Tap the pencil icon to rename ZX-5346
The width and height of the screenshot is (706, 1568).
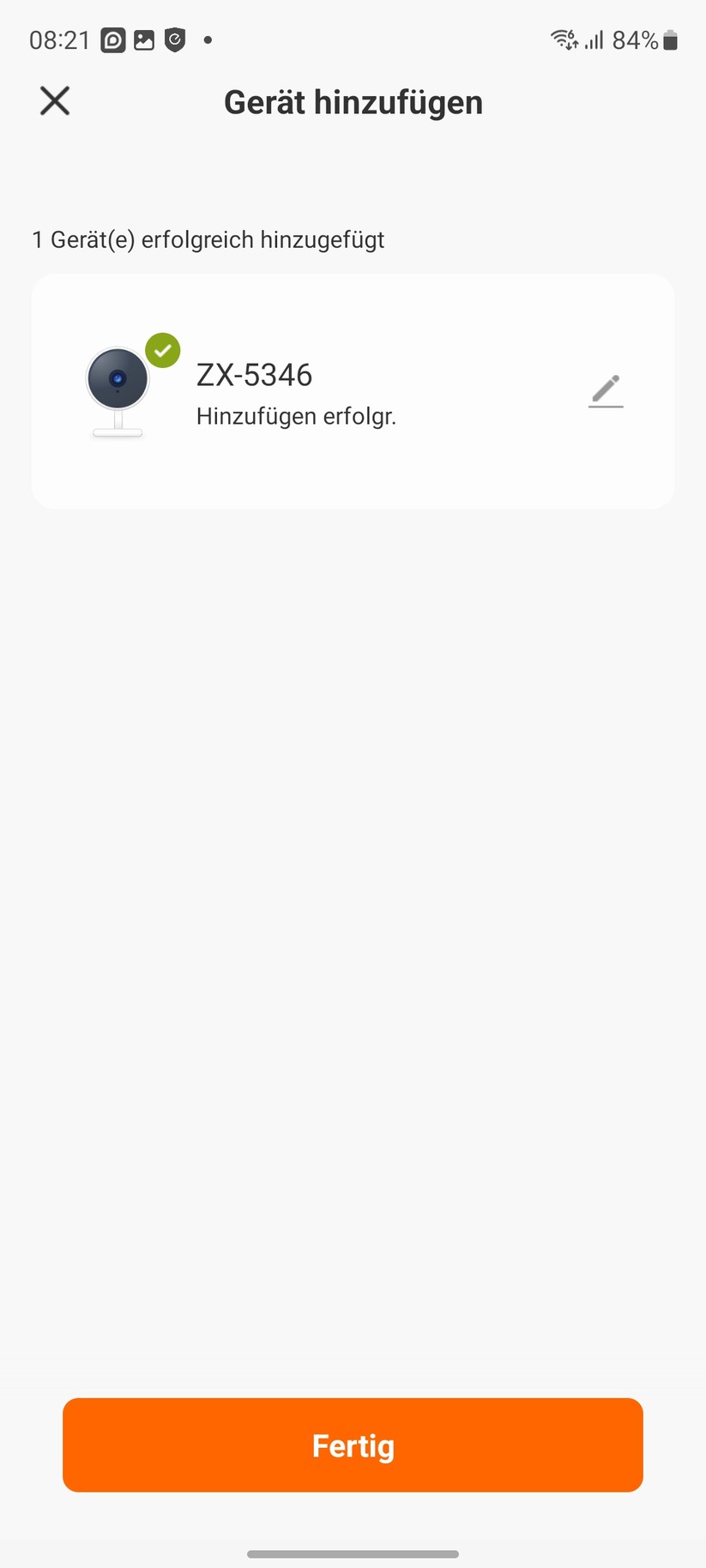click(605, 390)
